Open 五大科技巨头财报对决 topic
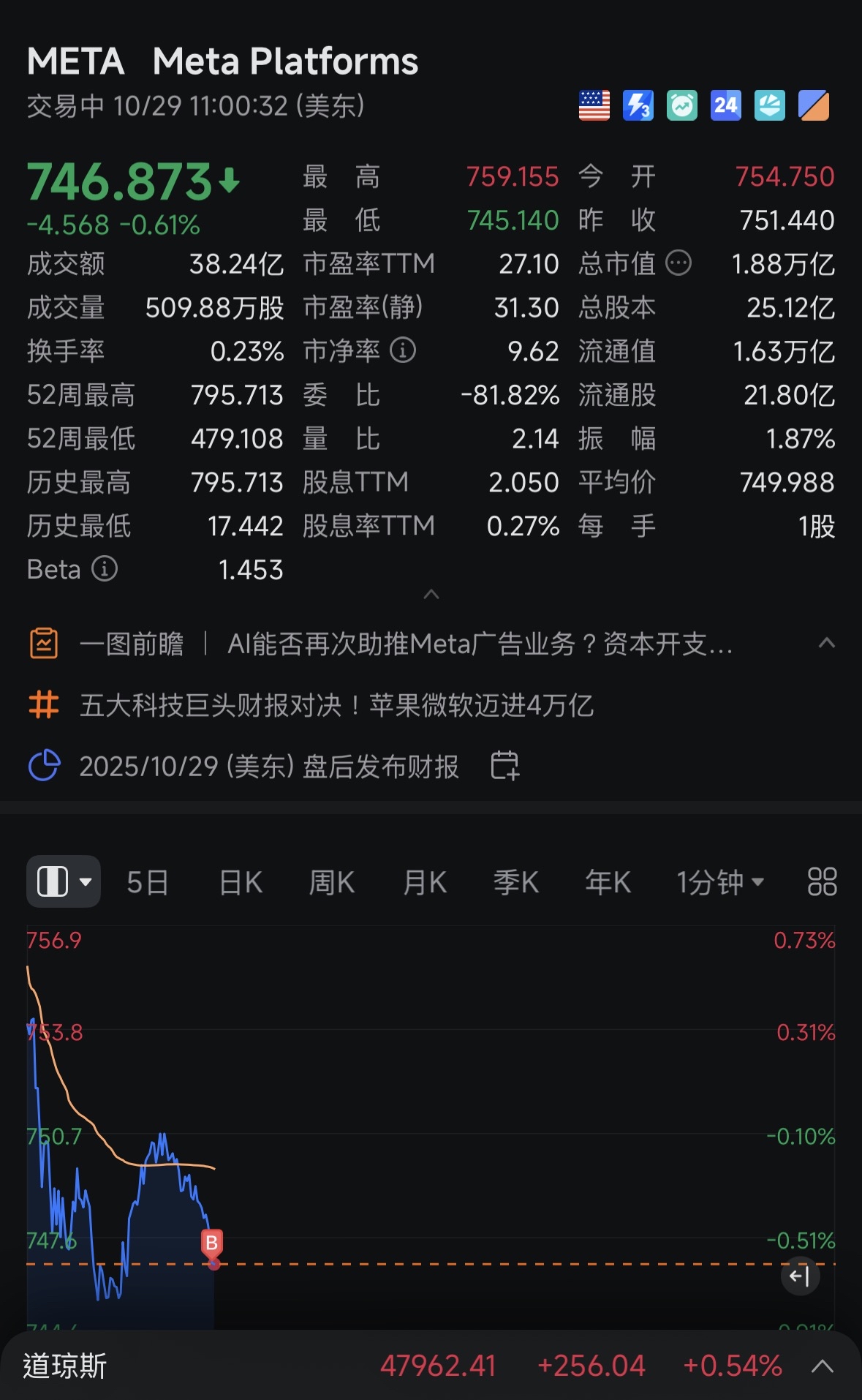This screenshot has width=862, height=1400. click(336, 706)
